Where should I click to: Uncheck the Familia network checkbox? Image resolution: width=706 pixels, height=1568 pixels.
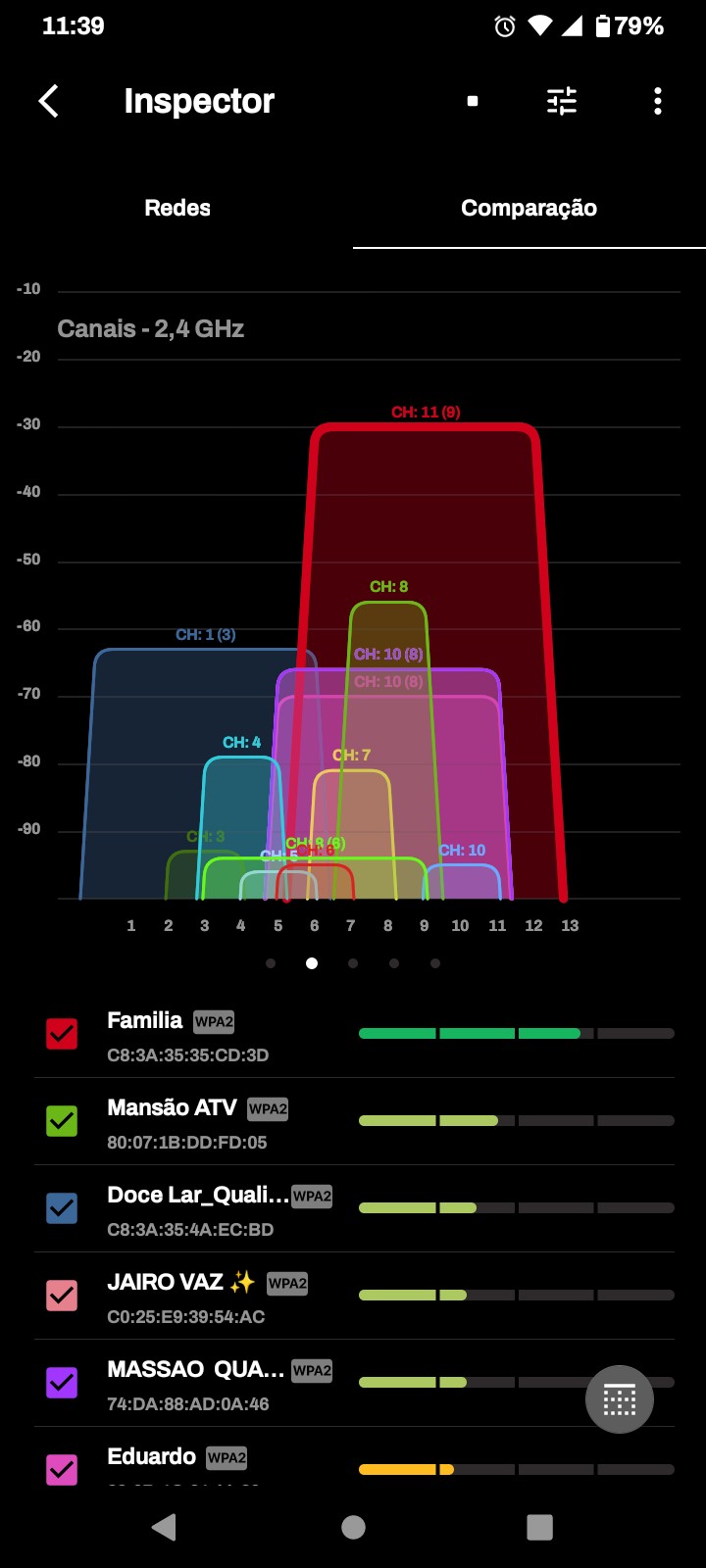pyautogui.click(x=62, y=1034)
